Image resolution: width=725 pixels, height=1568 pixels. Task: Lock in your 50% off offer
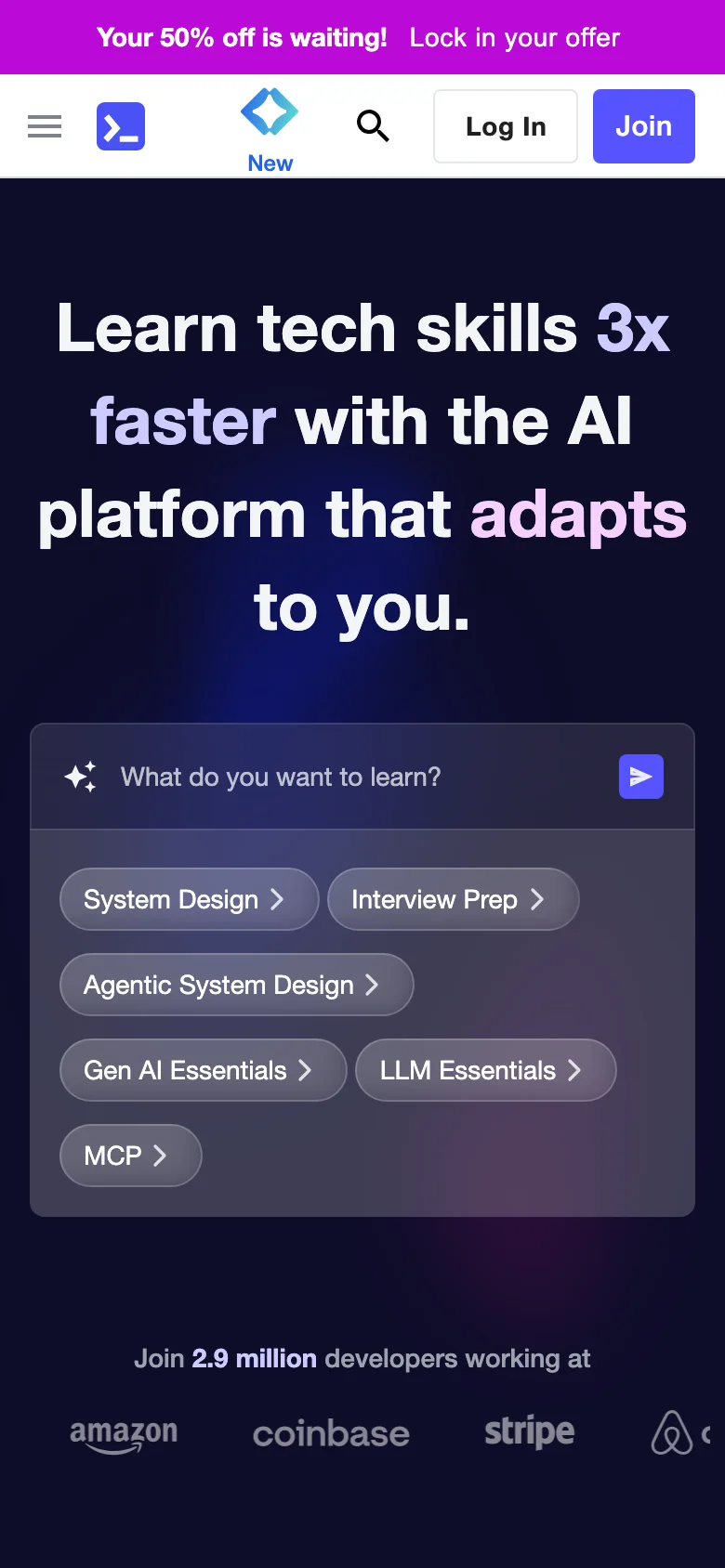(514, 38)
